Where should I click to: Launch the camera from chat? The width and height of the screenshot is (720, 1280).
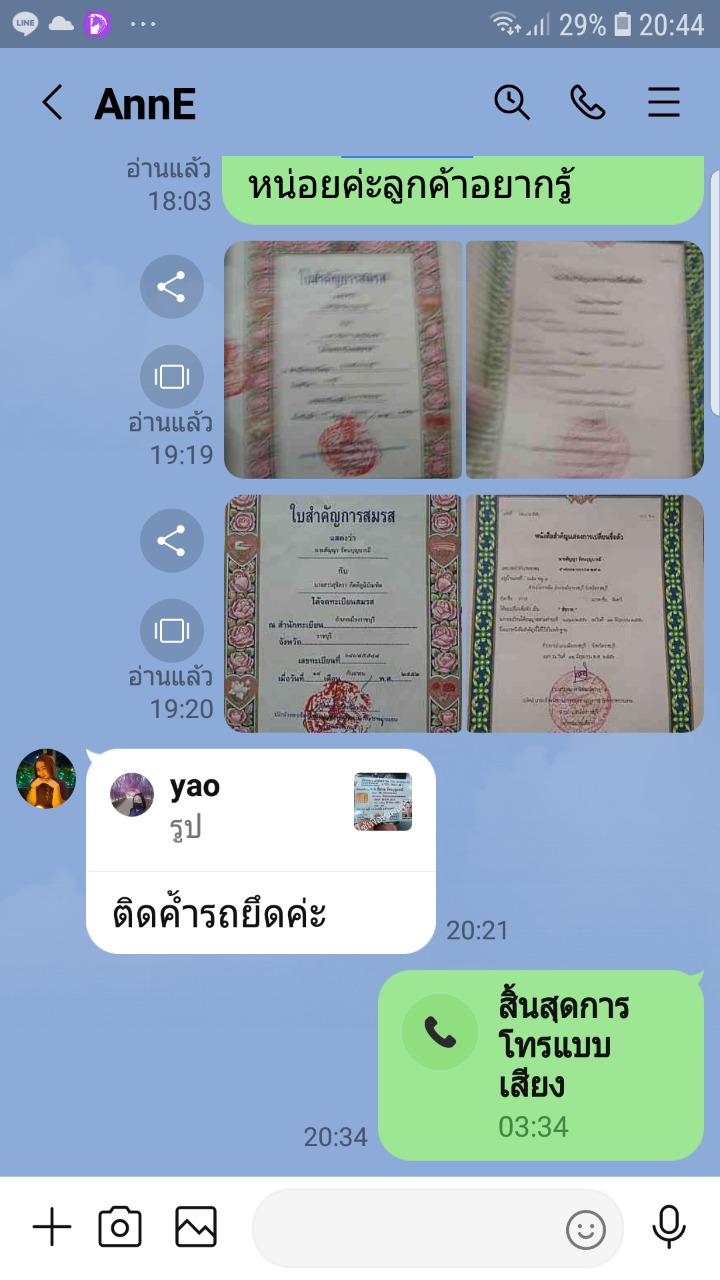click(120, 1227)
